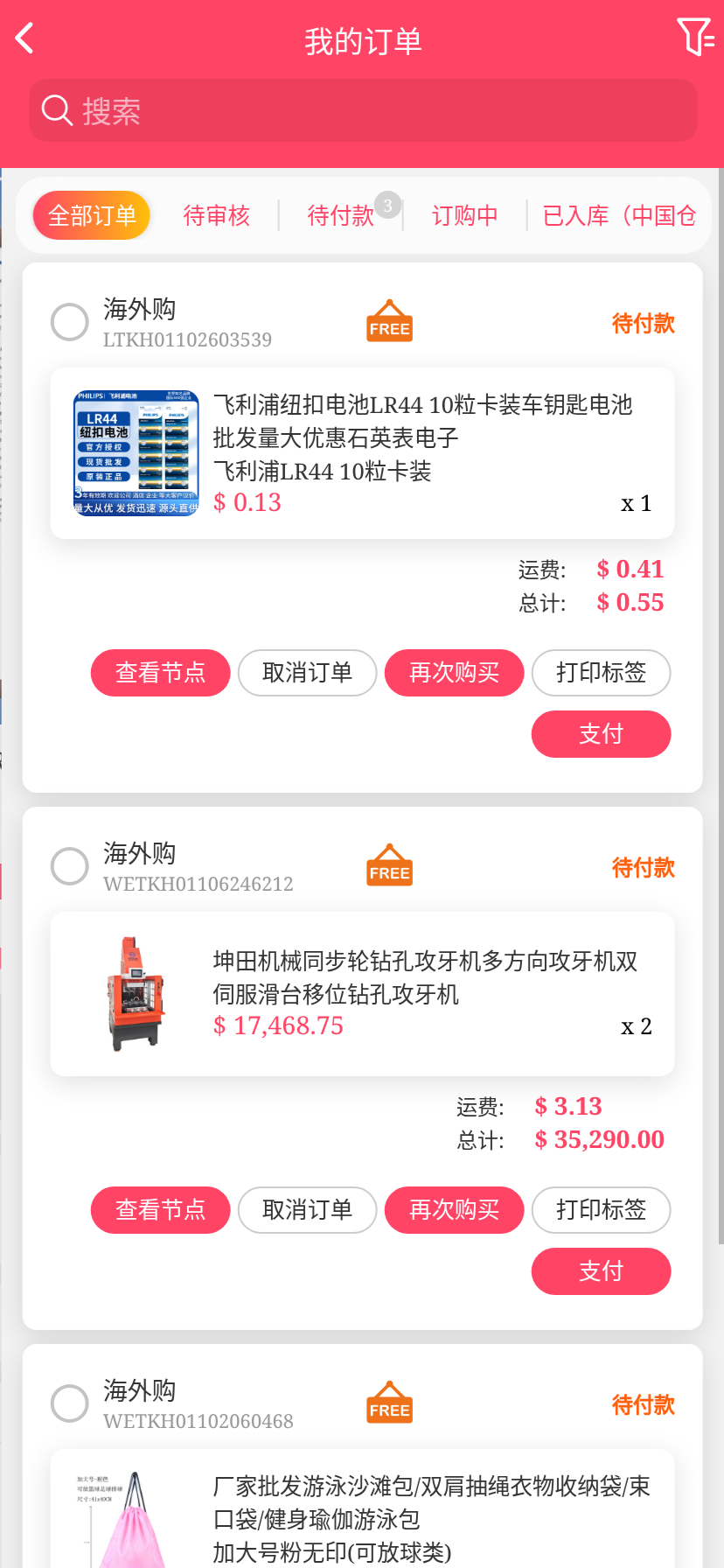Tap 支付 for the $0.55 order
724x1568 pixels.
tap(601, 734)
